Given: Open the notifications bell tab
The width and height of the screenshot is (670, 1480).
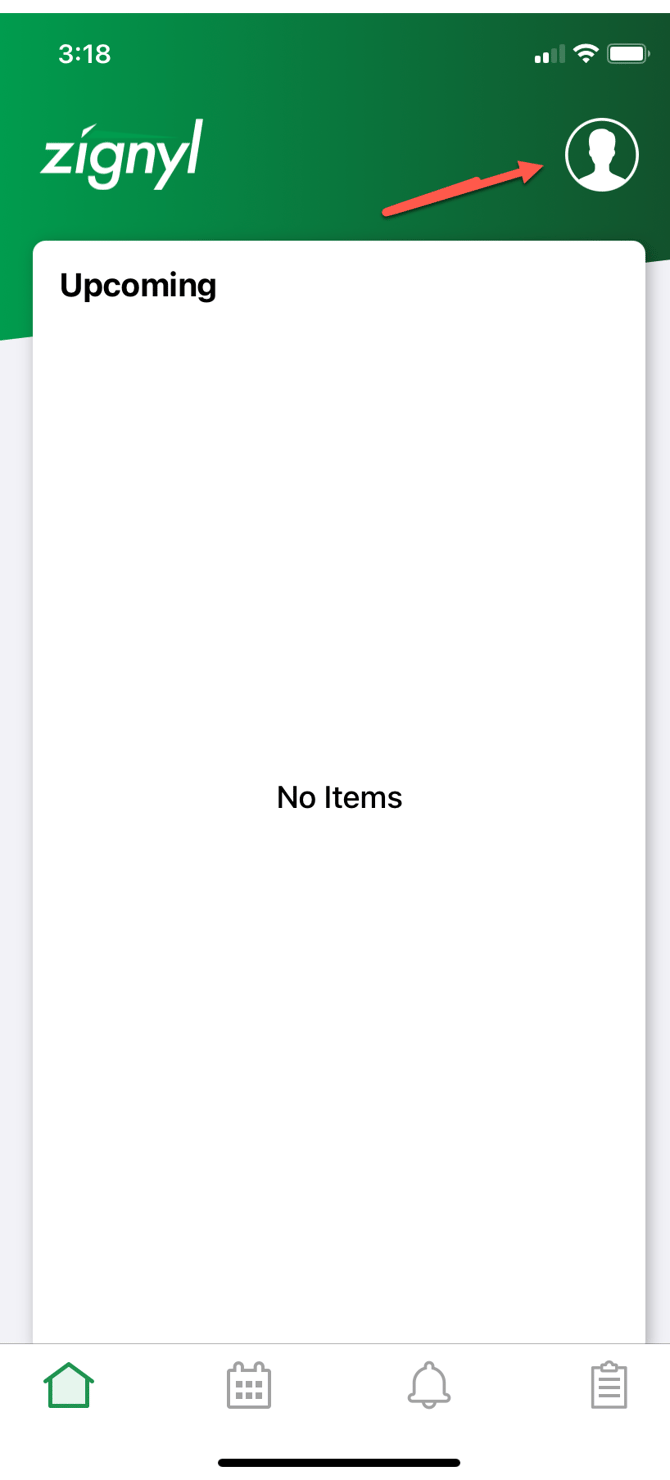Looking at the screenshot, I should point(429,1385).
